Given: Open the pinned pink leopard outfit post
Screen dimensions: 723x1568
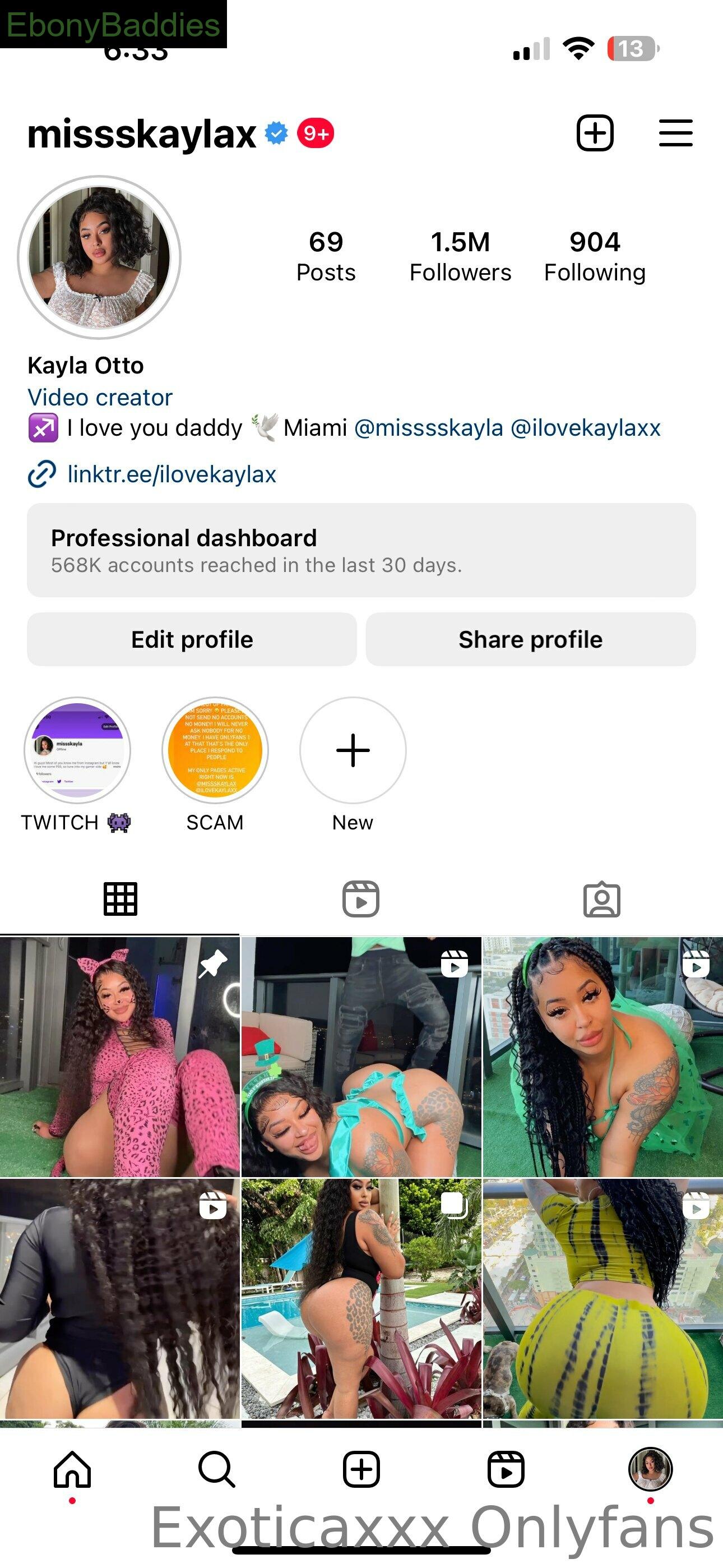Looking at the screenshot, I should 120,1057.
